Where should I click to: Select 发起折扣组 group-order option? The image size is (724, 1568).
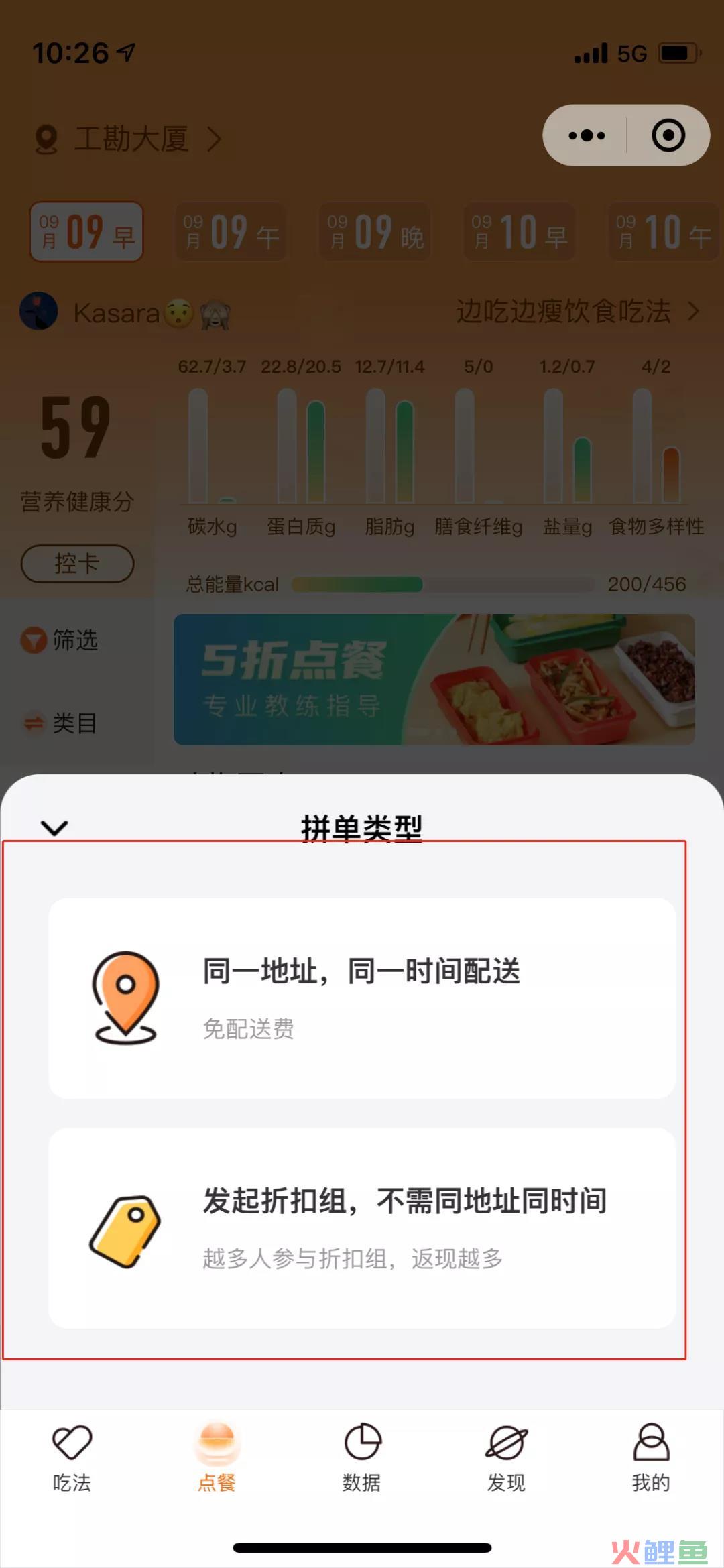(x=362, y=1228)
